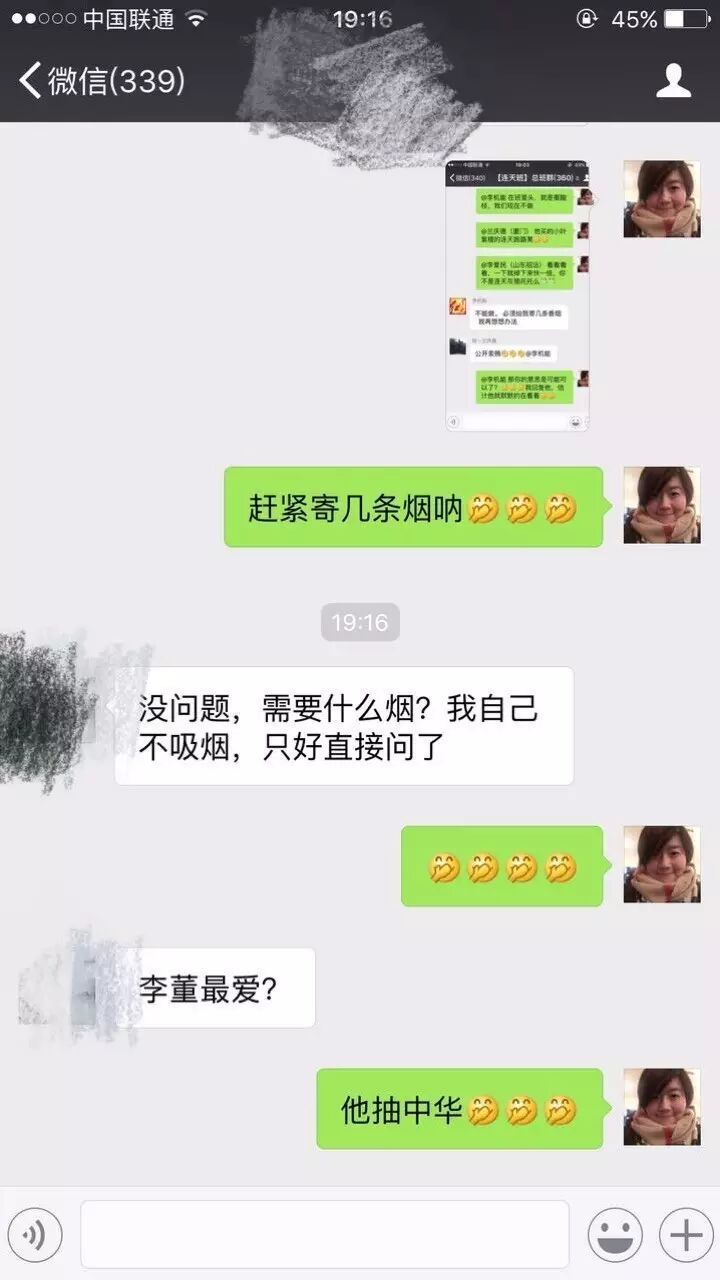Open the shared group-chat screenshot image
The height and width of the screenshot is (1280, 720).
click(517, 296)
